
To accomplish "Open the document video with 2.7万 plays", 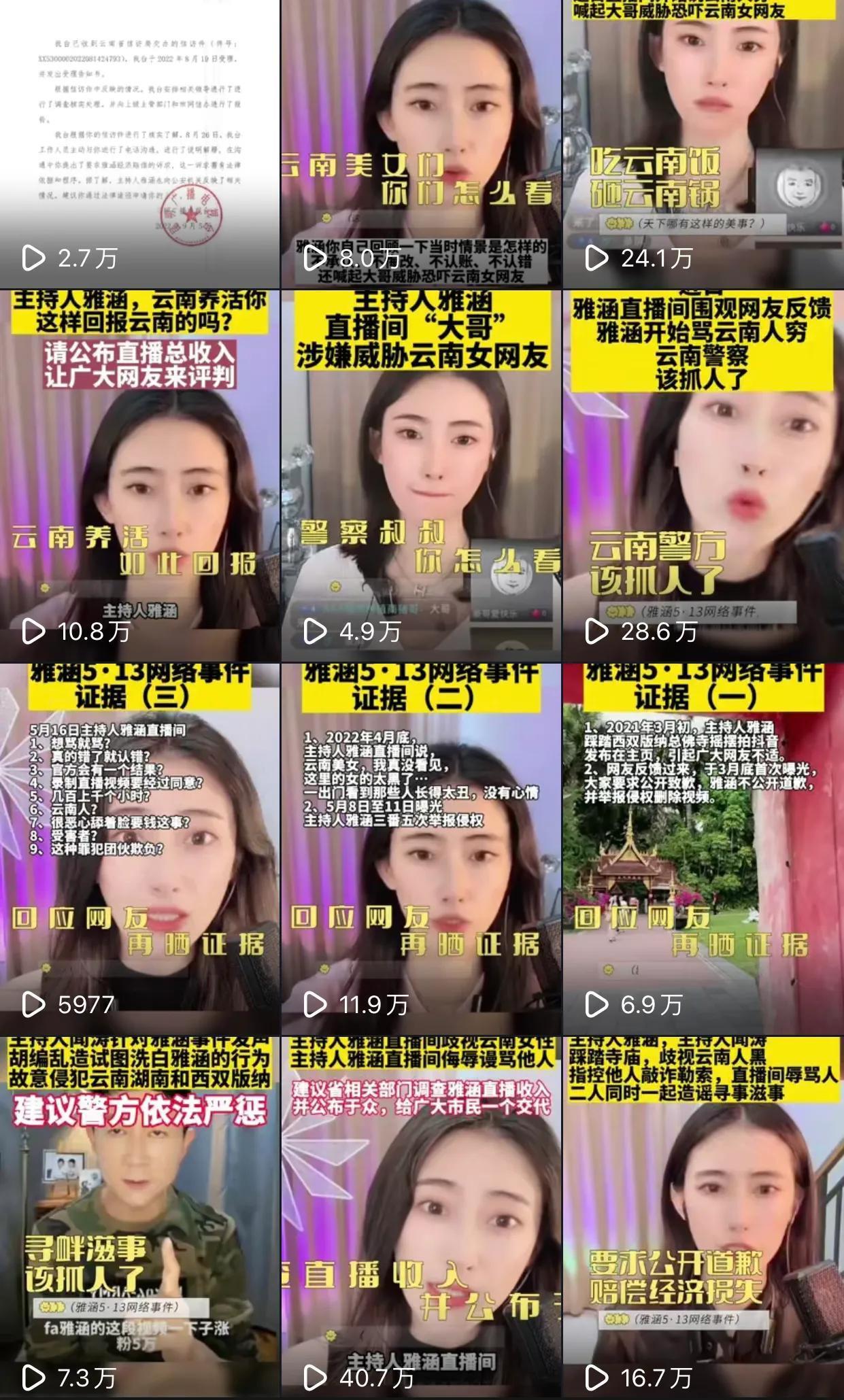I will click(139, 143).
